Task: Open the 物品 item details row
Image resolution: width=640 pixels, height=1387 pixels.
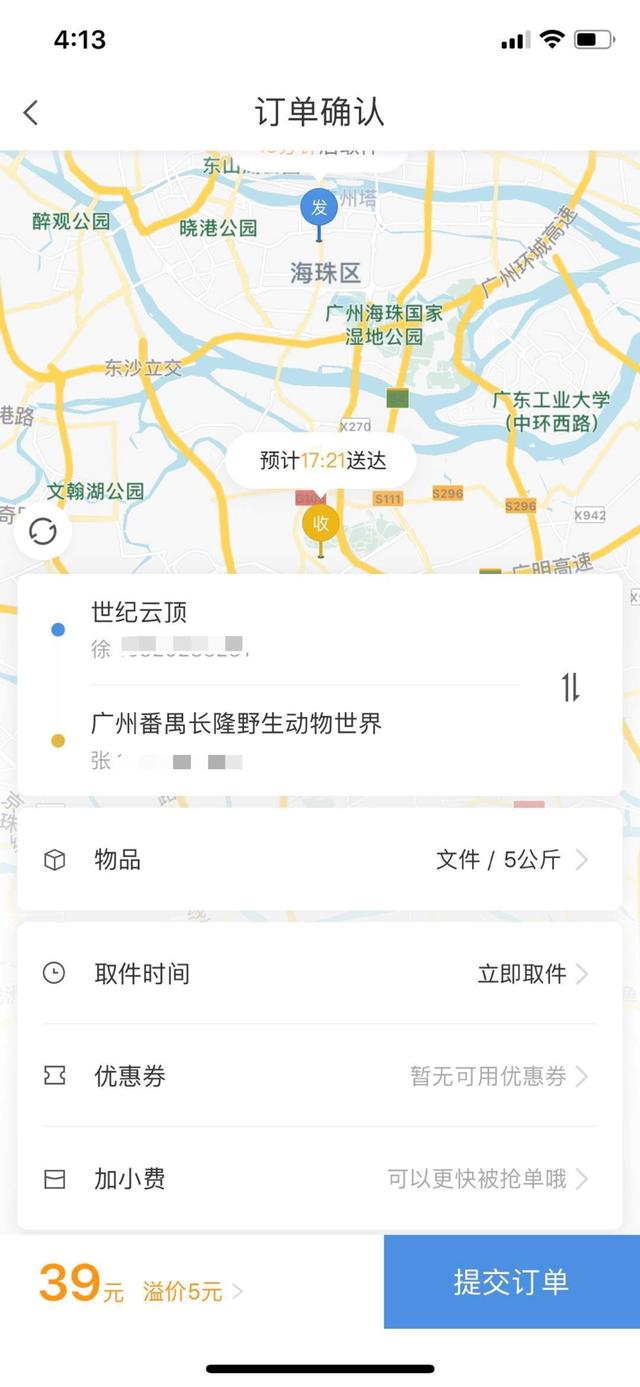Action: (x=319, y=860)
